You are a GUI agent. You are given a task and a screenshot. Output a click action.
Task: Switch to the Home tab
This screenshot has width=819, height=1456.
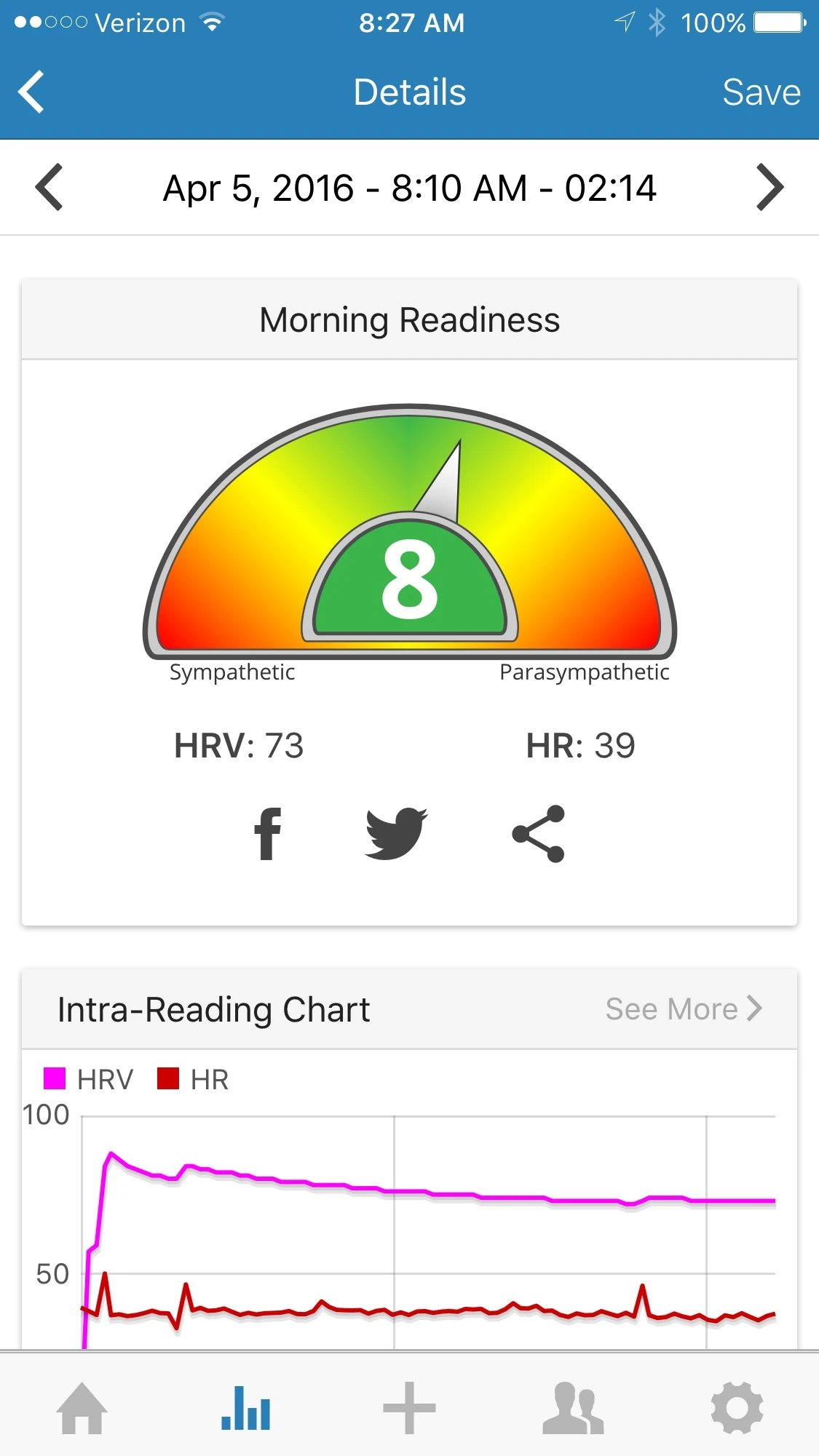pyautogui.click(x=82, y=1408)
